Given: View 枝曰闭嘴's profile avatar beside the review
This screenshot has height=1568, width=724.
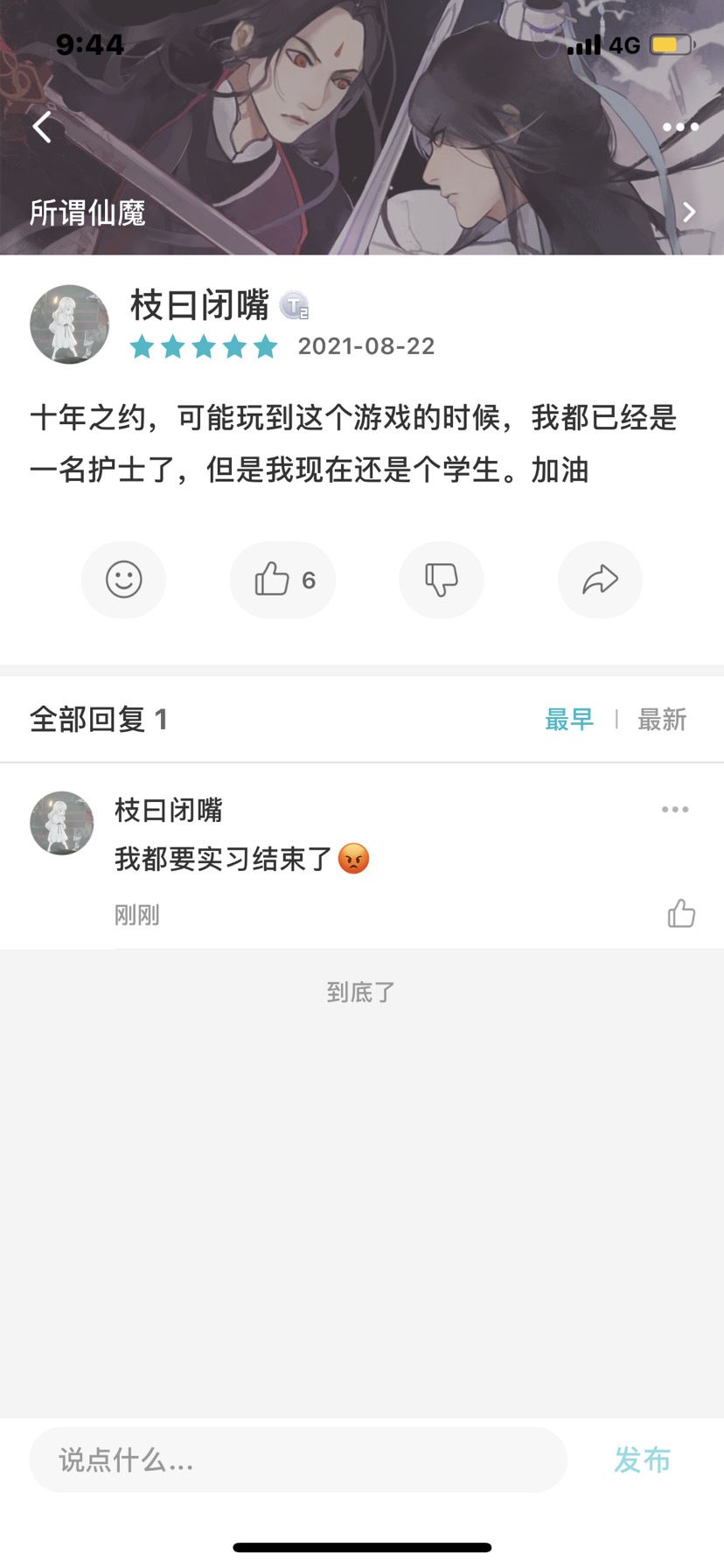Looking at the screenshot, I should (69, 324).
